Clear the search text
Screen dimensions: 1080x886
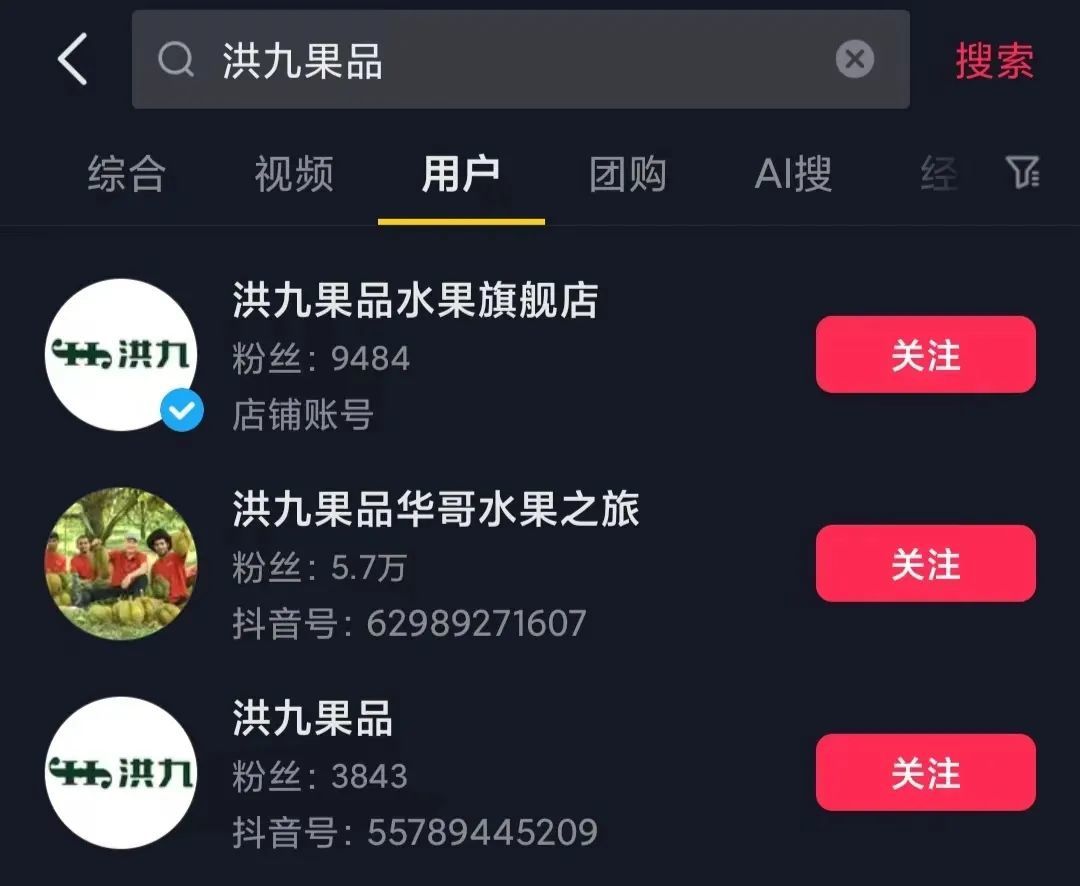(854, 60)
